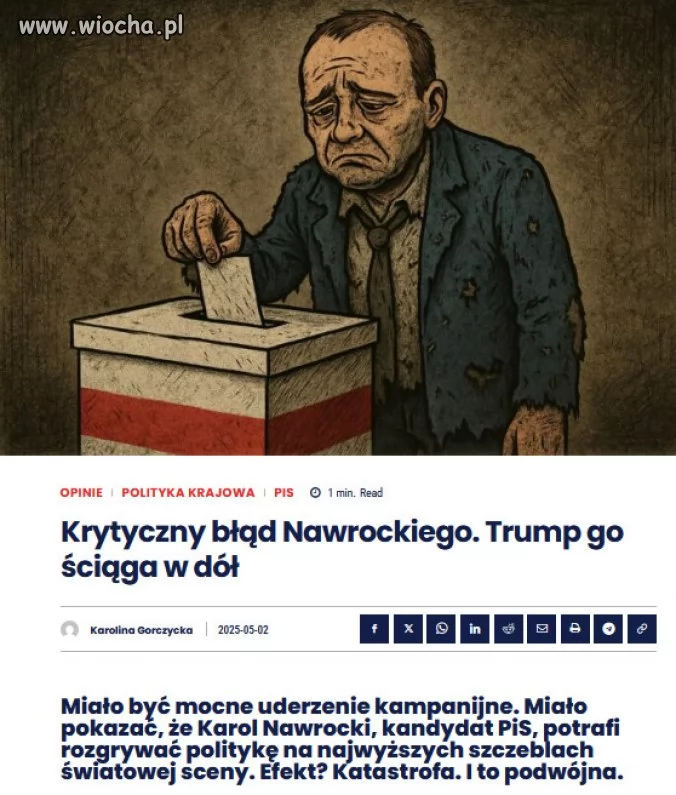Print this article
The height and width of the screenshot is (795, 676).
point(575,629)
